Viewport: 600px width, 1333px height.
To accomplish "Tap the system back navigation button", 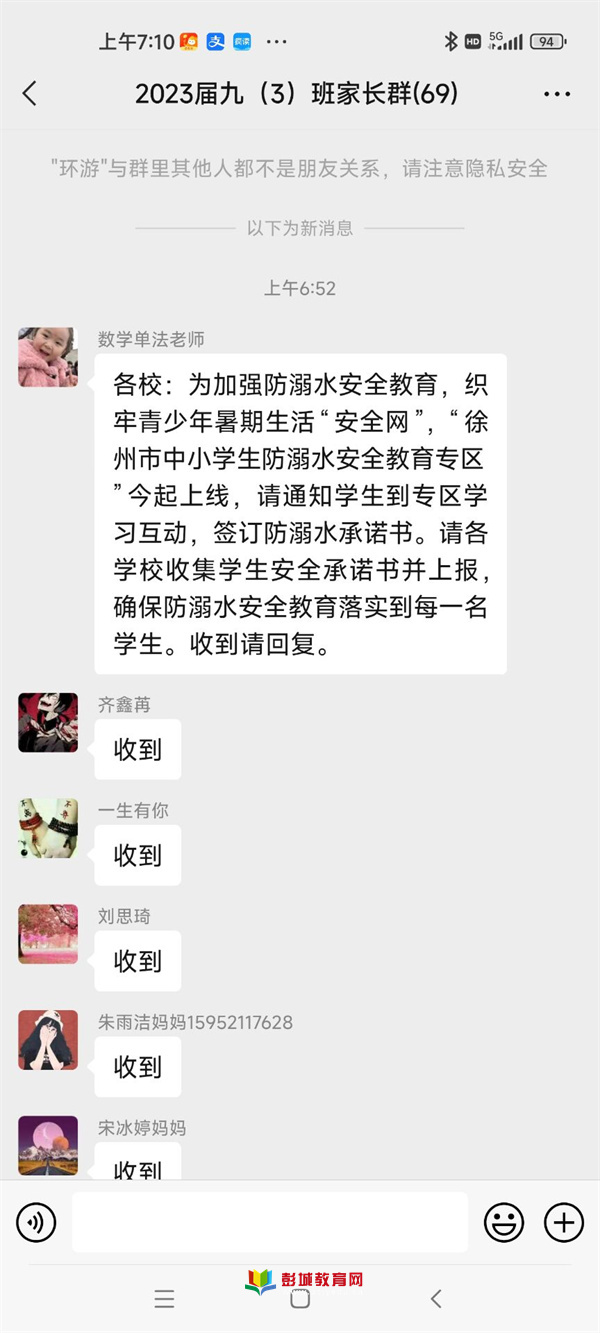I will coord(436,1299).
